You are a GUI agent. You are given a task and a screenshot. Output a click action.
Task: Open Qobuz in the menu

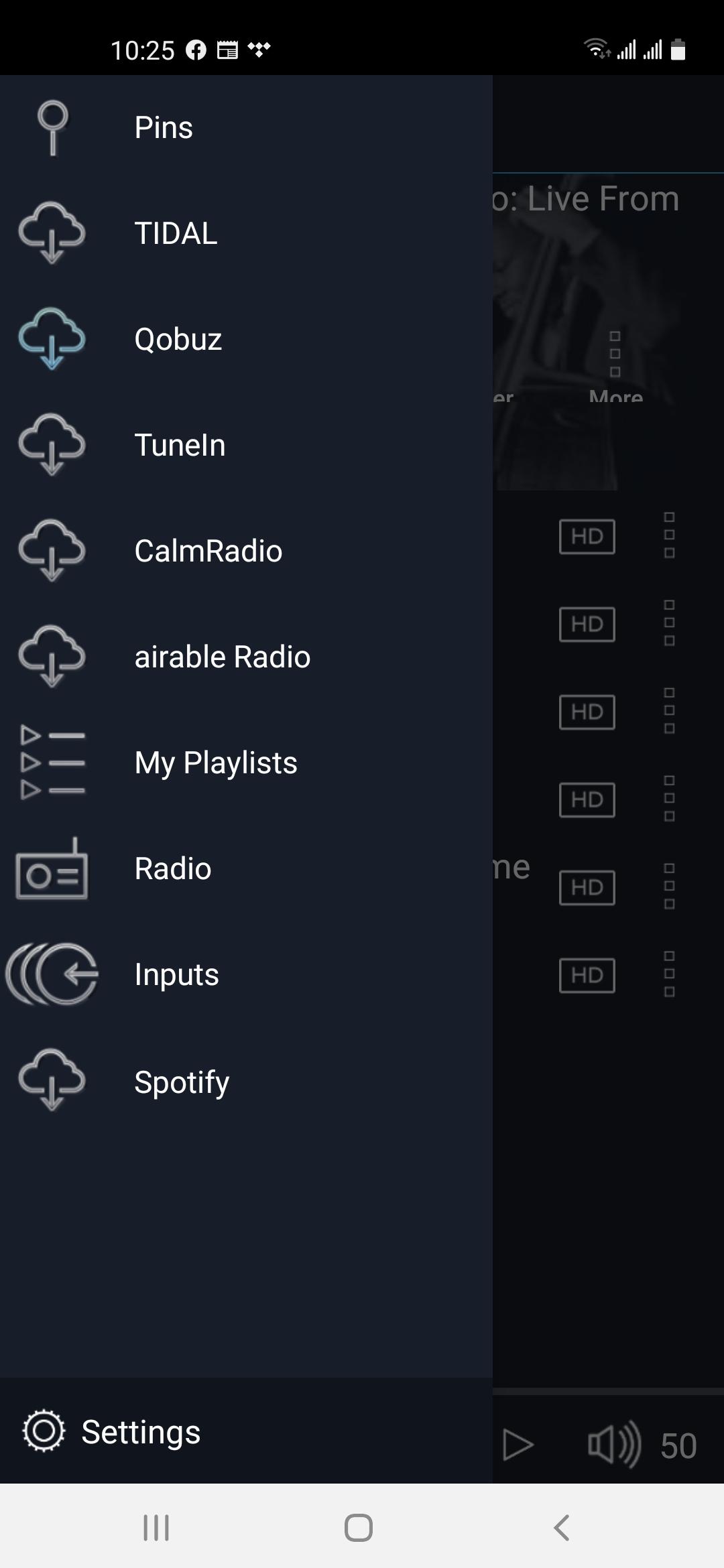[246, 339]
